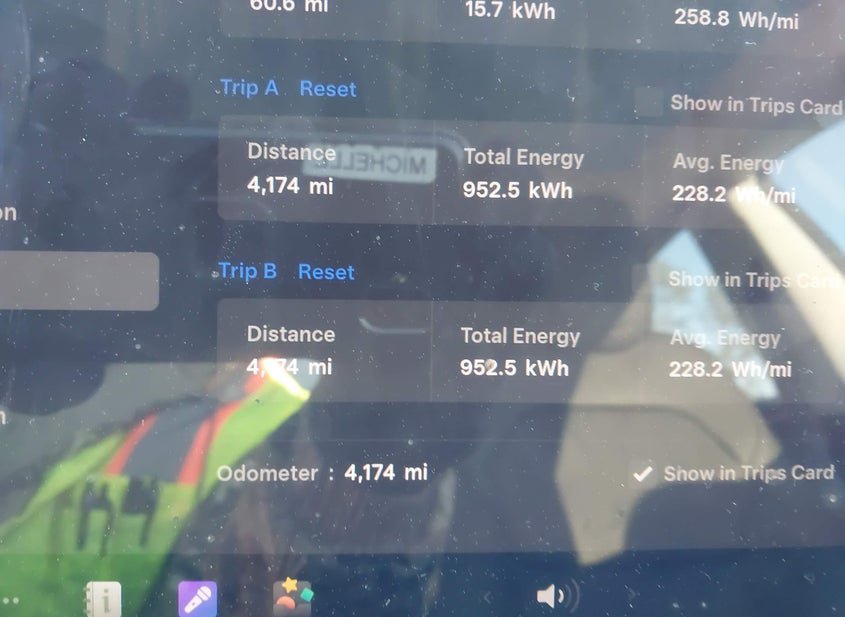
Task: Open the owner's manual app icon
Action: point(102,599)
